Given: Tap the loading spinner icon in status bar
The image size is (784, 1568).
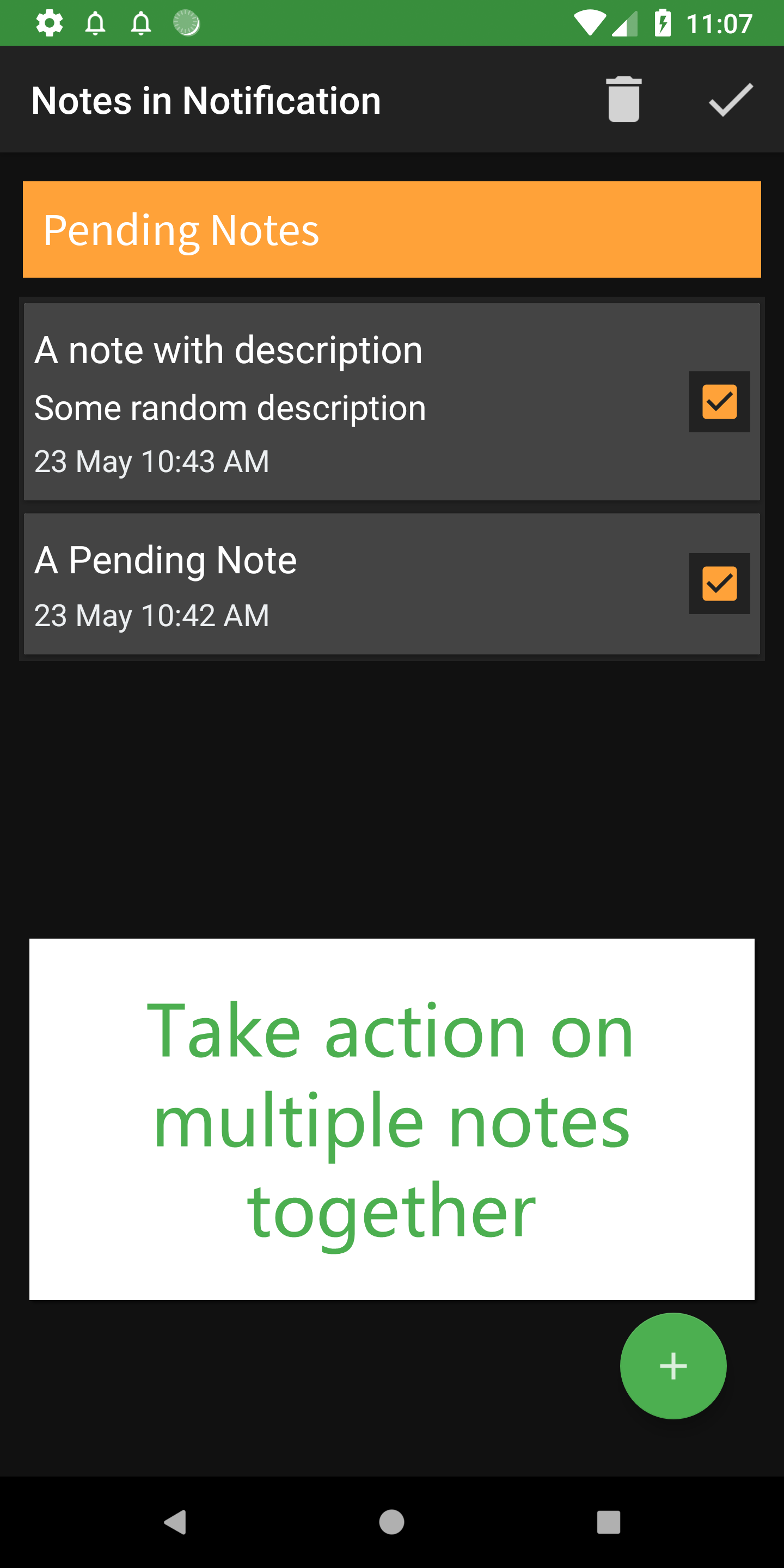Looking at the screenshot, I should coord(186,22).
